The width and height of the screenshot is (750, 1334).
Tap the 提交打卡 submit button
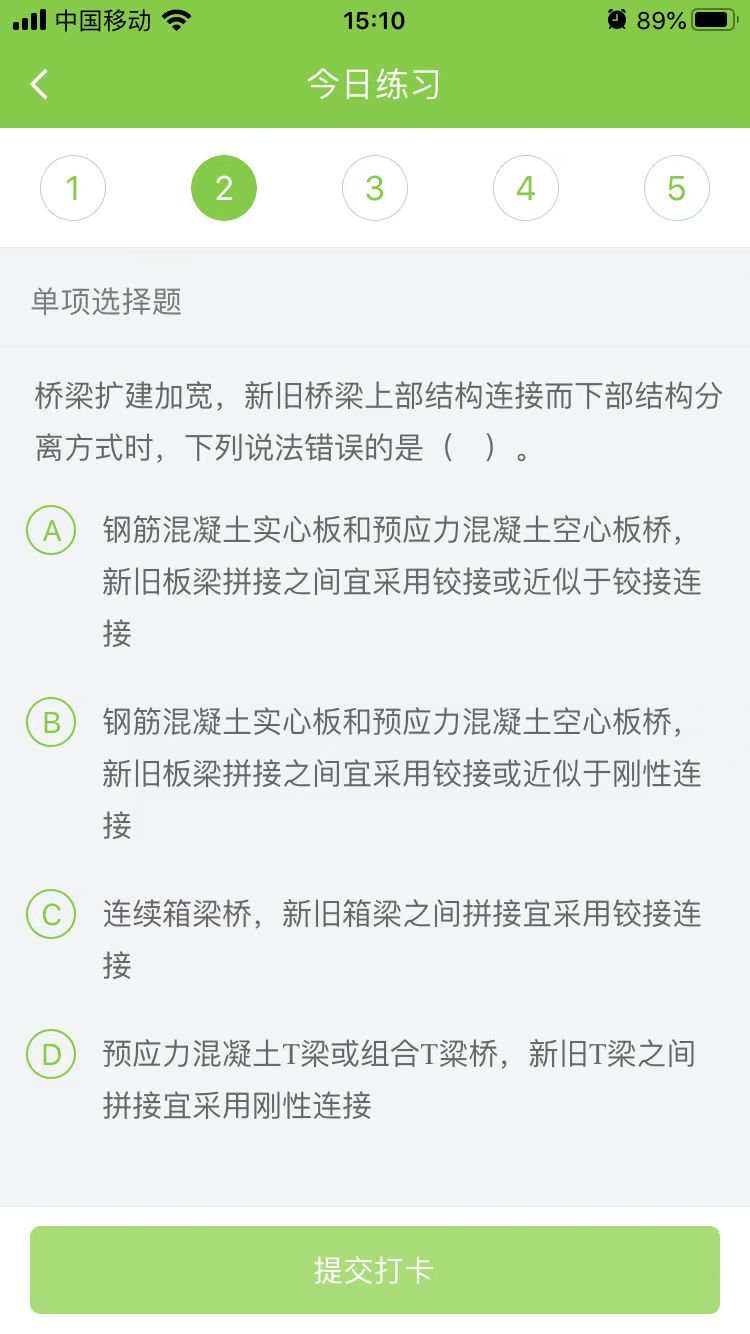pyautogui.click(x=375, y=1270)
